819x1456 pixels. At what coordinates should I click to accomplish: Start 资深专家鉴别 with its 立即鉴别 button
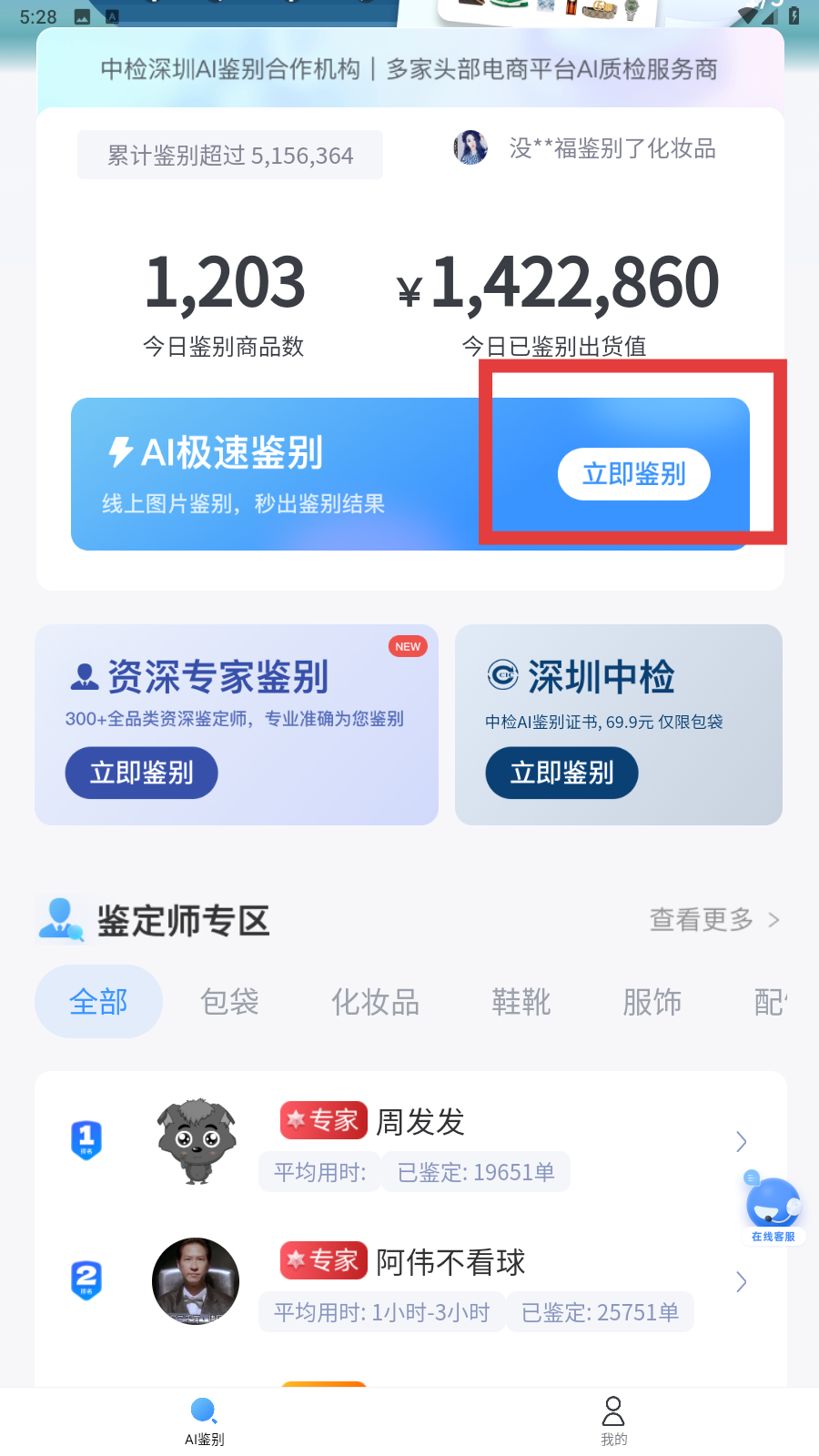[x=141, y=773]
